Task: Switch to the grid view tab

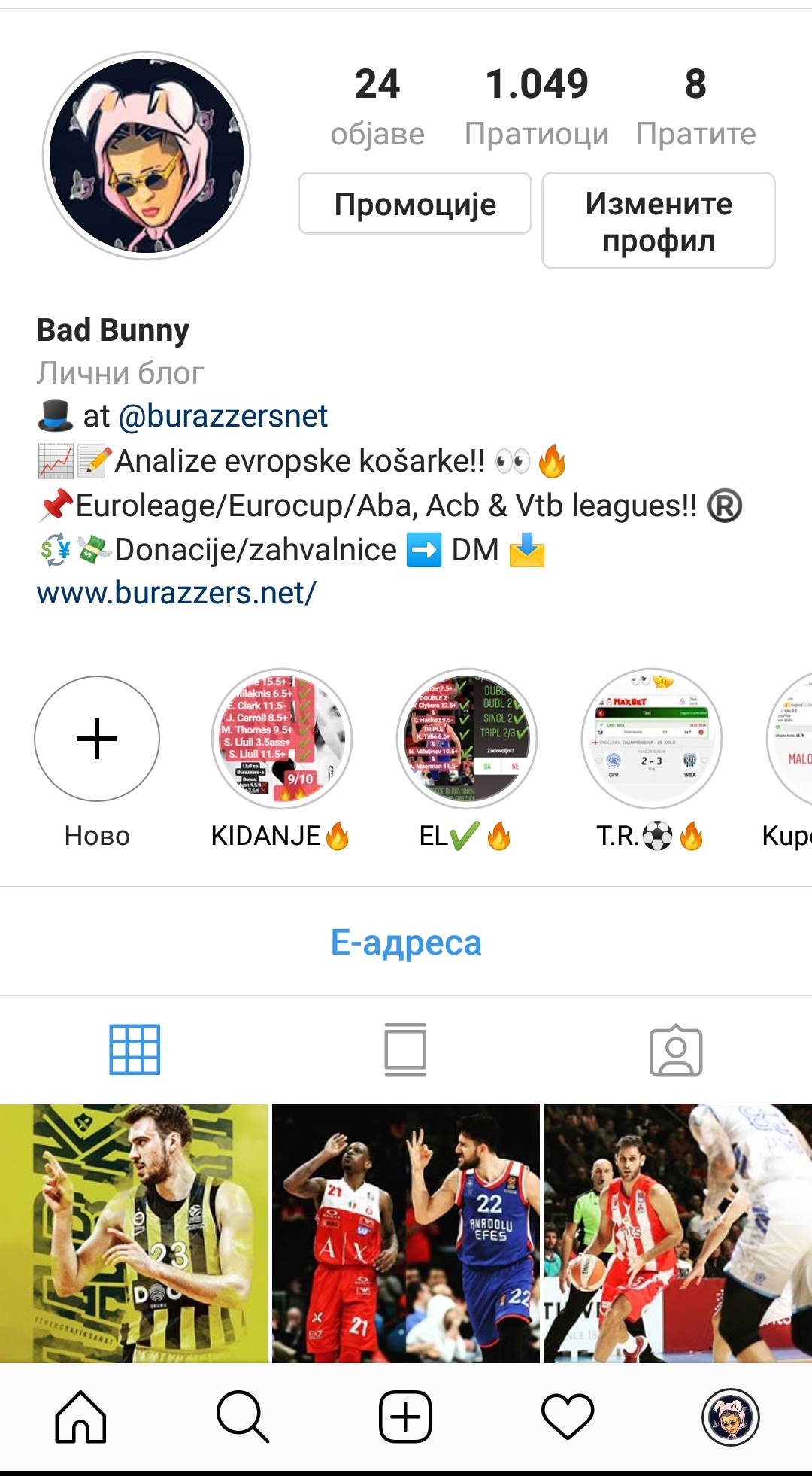Action: (x=135, y=1049)
